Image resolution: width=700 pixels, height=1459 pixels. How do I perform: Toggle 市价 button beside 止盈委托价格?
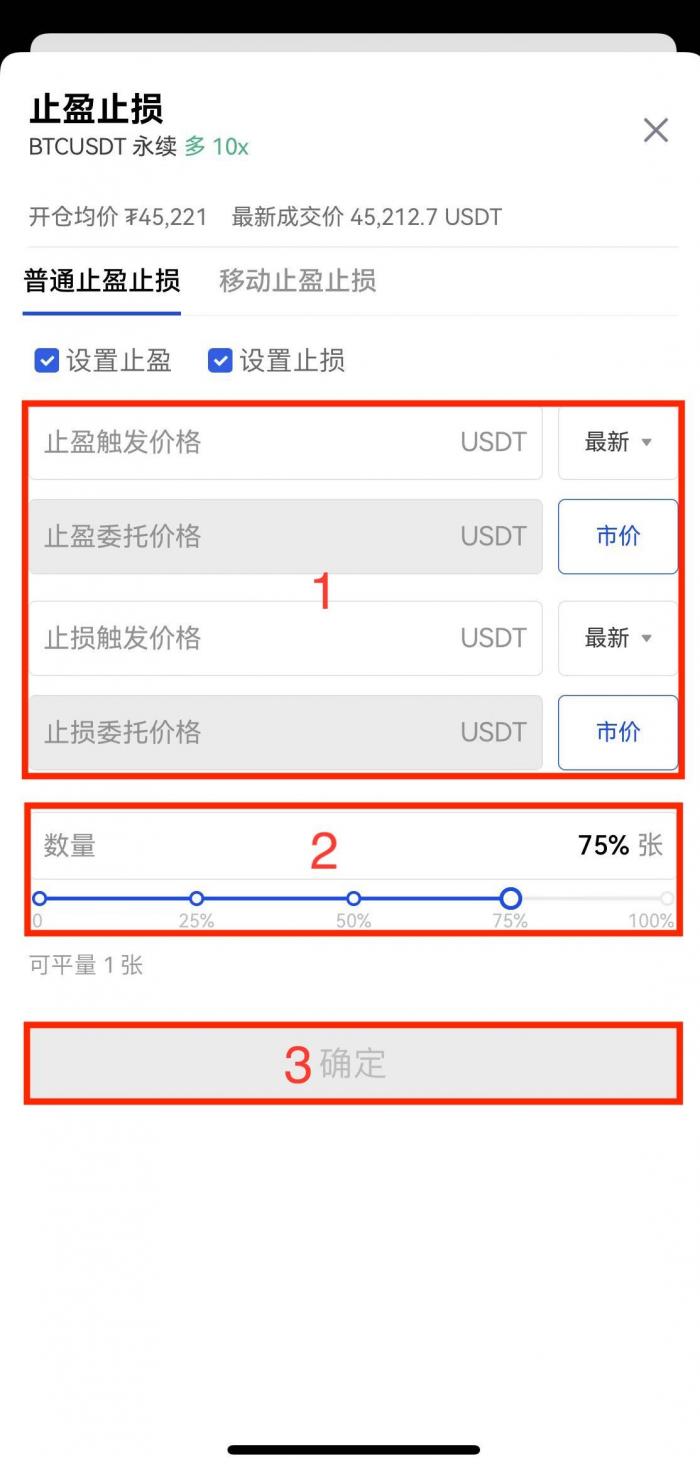[617, 536]
